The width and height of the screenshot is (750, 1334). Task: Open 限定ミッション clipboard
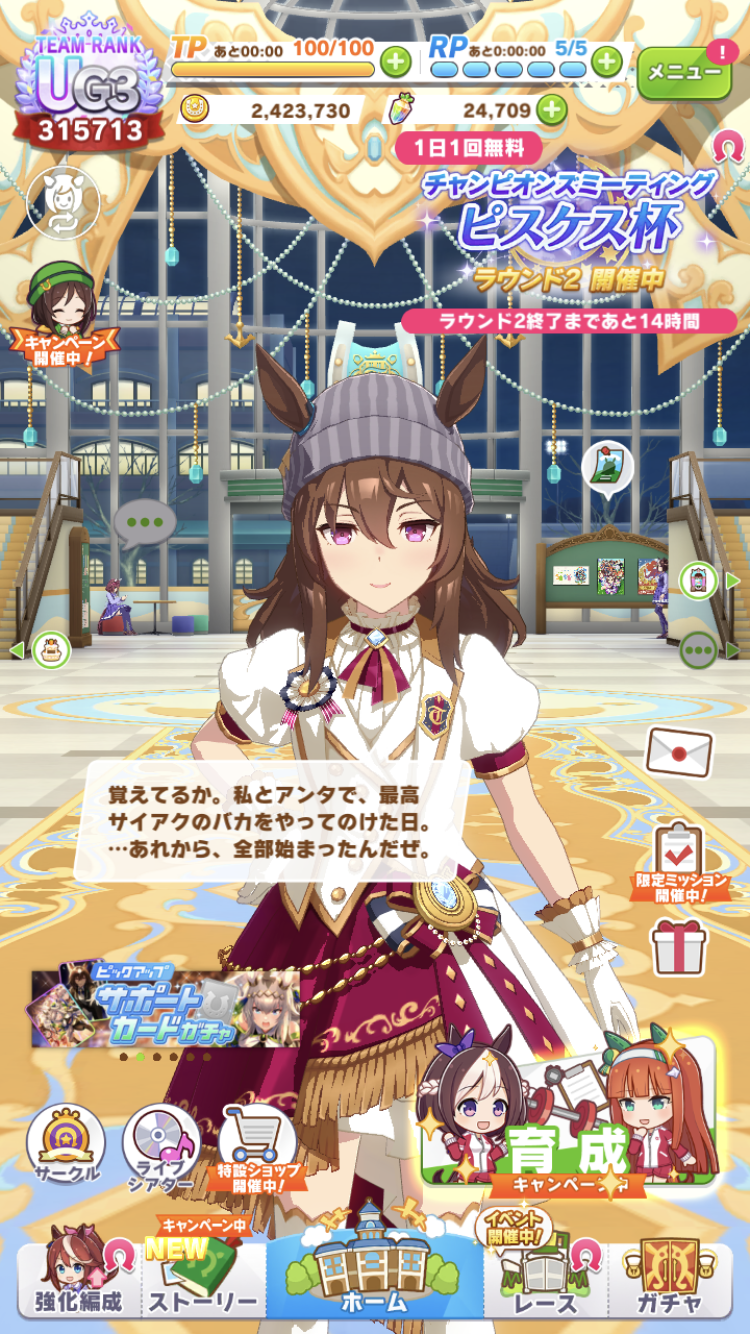[678, 854]
